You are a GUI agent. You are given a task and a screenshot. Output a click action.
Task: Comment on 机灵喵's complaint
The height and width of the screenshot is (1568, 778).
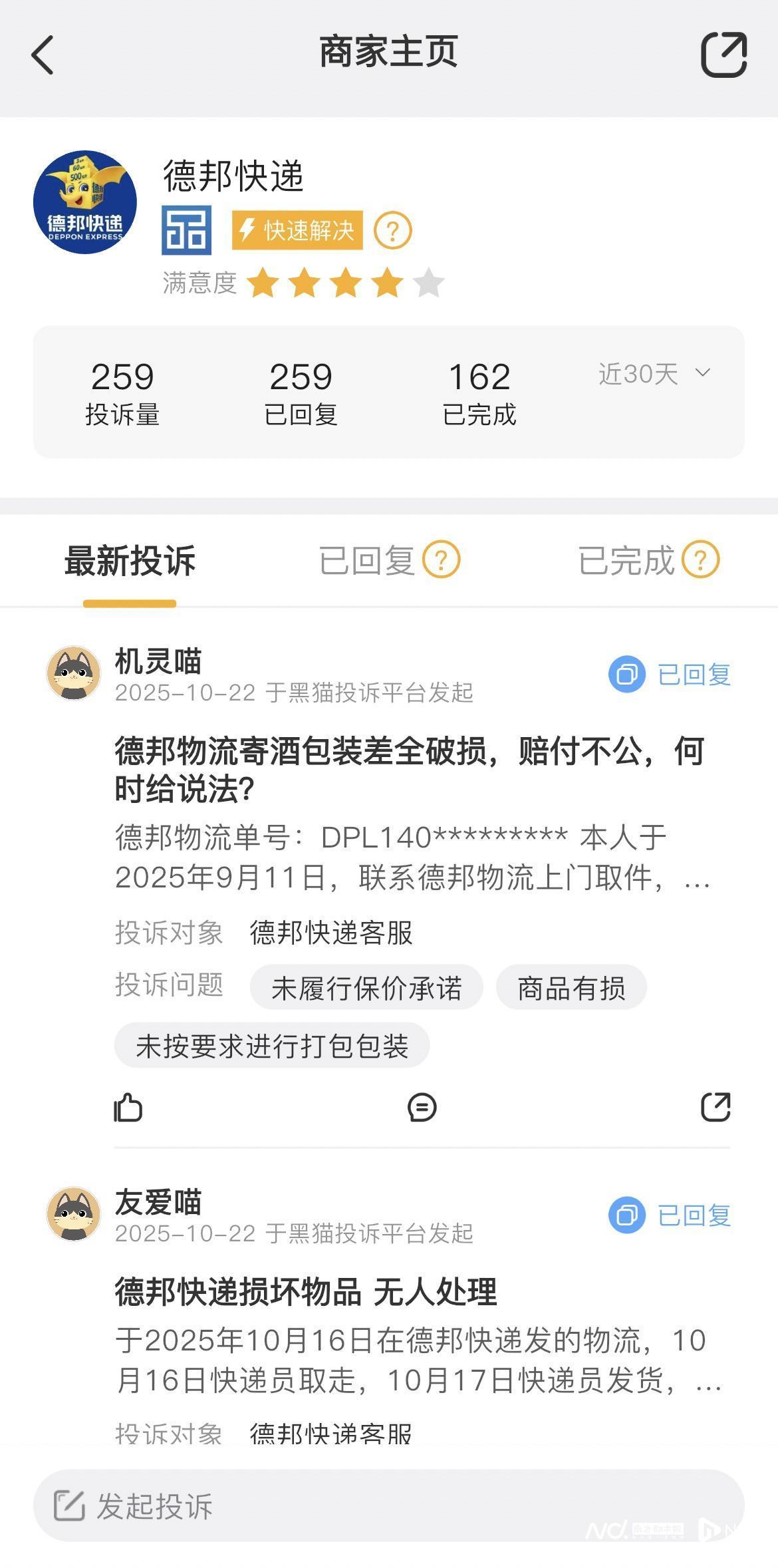(x=422, y=1108)
